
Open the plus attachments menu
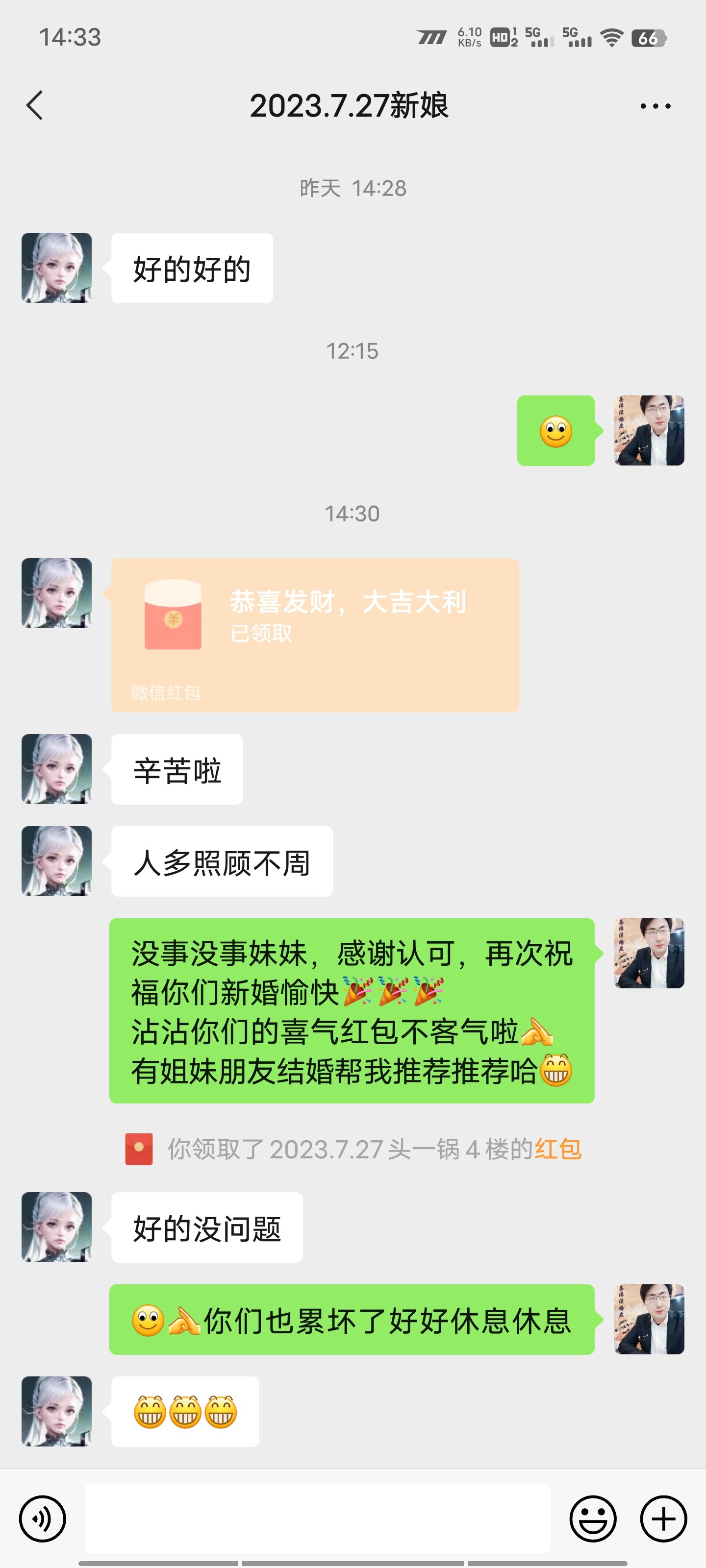(663, 1519)
